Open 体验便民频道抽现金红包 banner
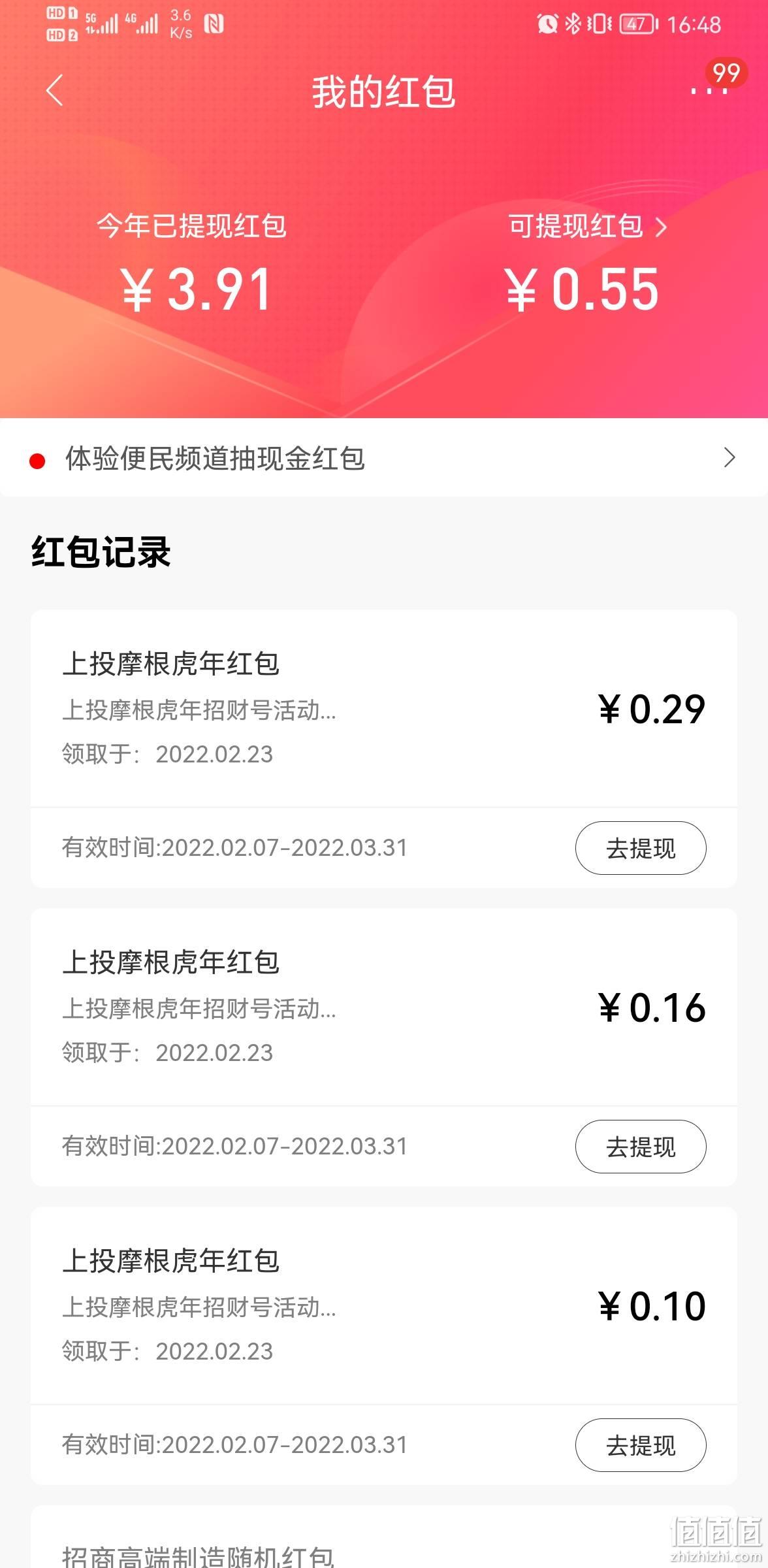 pyautogui.click(x=384, y=457)
